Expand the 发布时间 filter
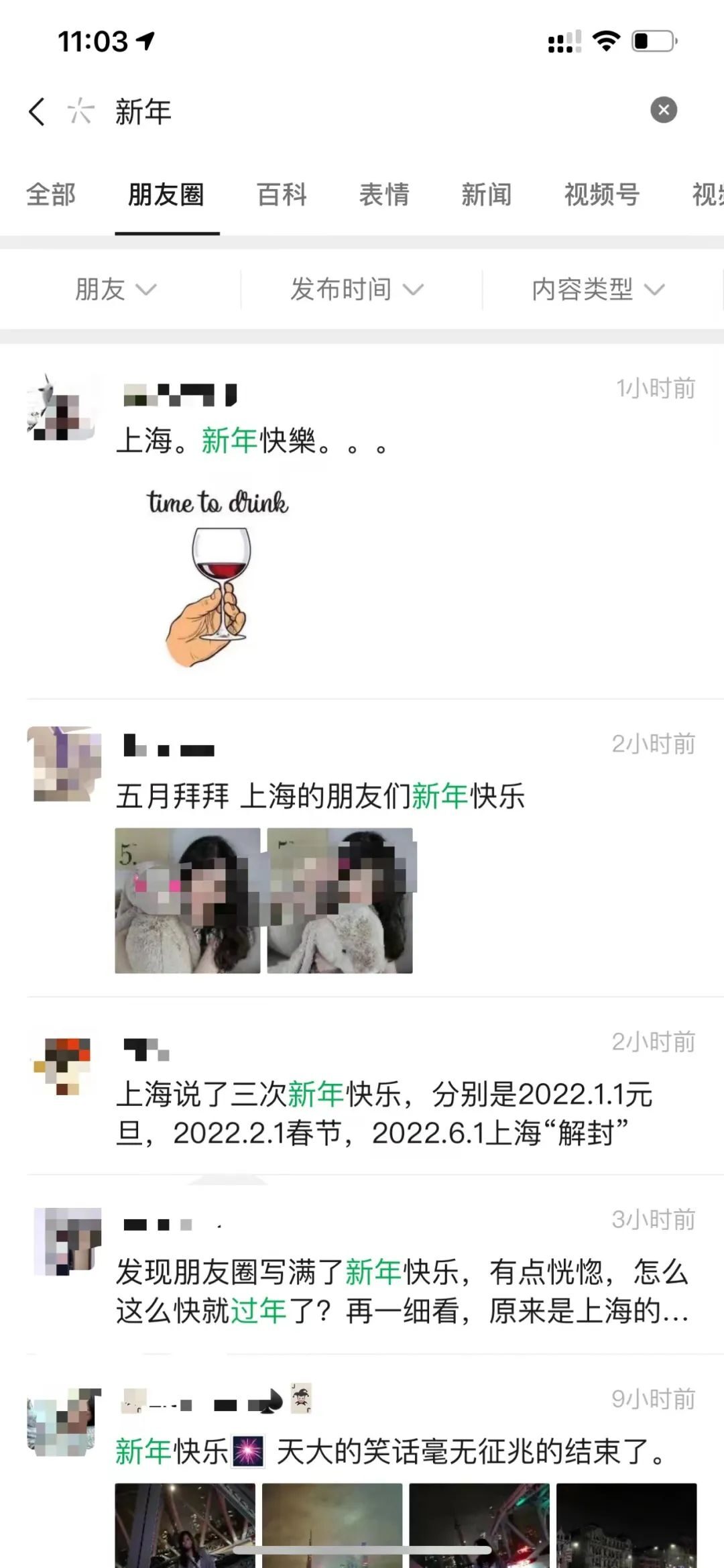Image resolution: width=724 pixels, height=1568 pixels. click(x=357, y=289)
